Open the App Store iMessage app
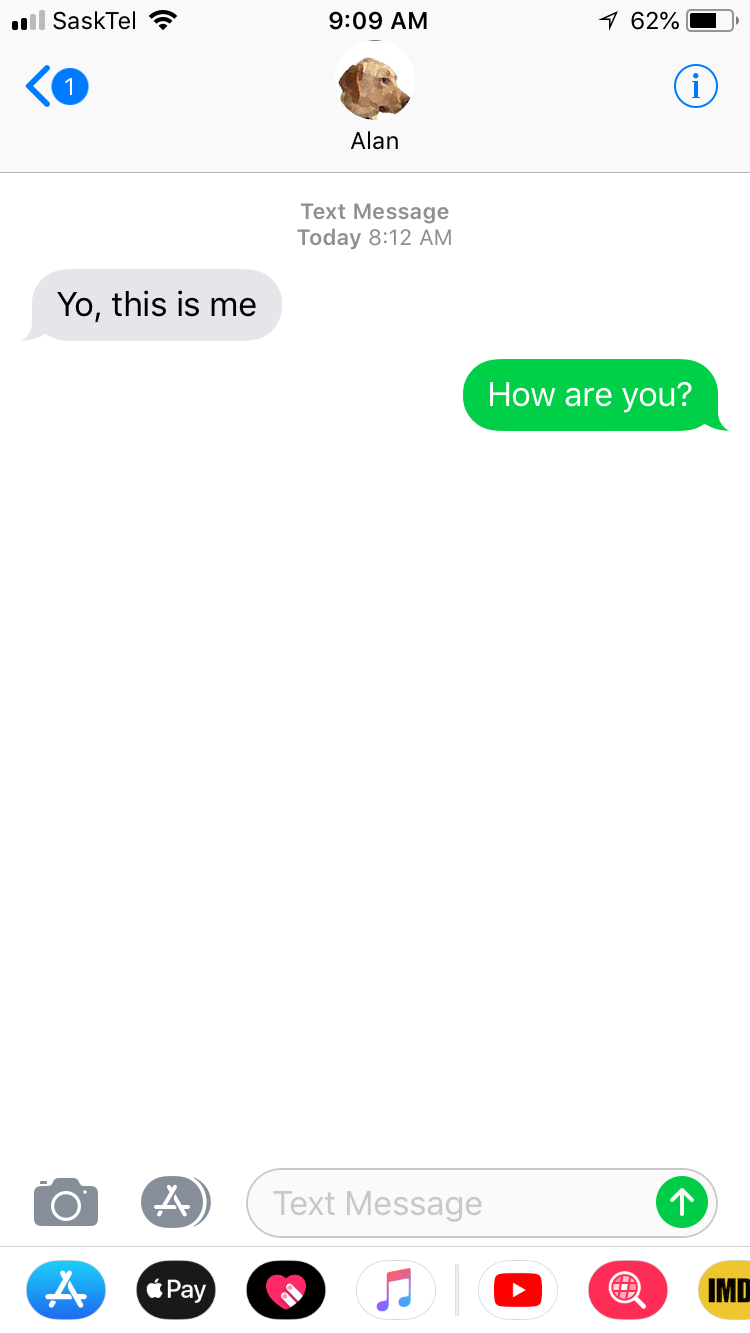The image size is (750, 1334). tap(66, 1290)
